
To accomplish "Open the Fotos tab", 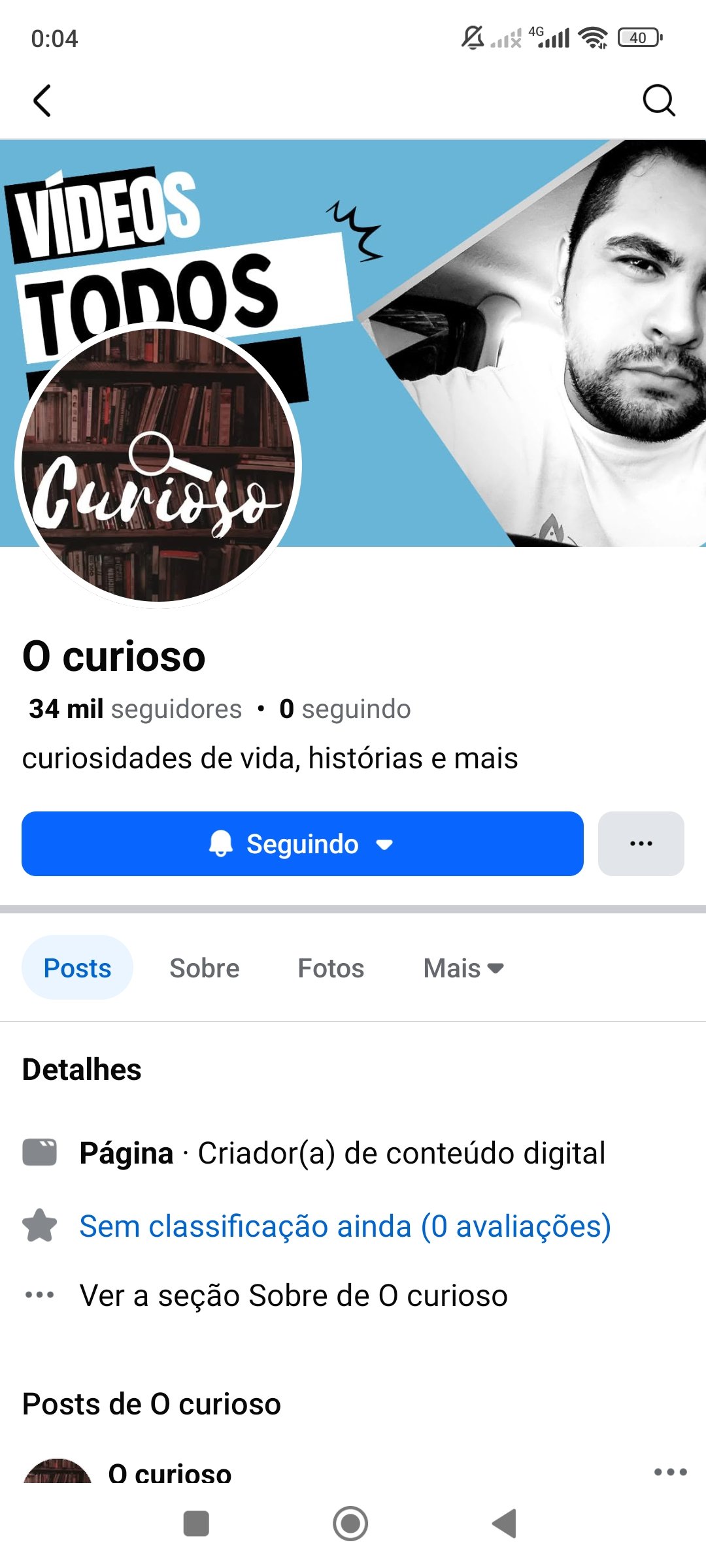I will [331, 968].
